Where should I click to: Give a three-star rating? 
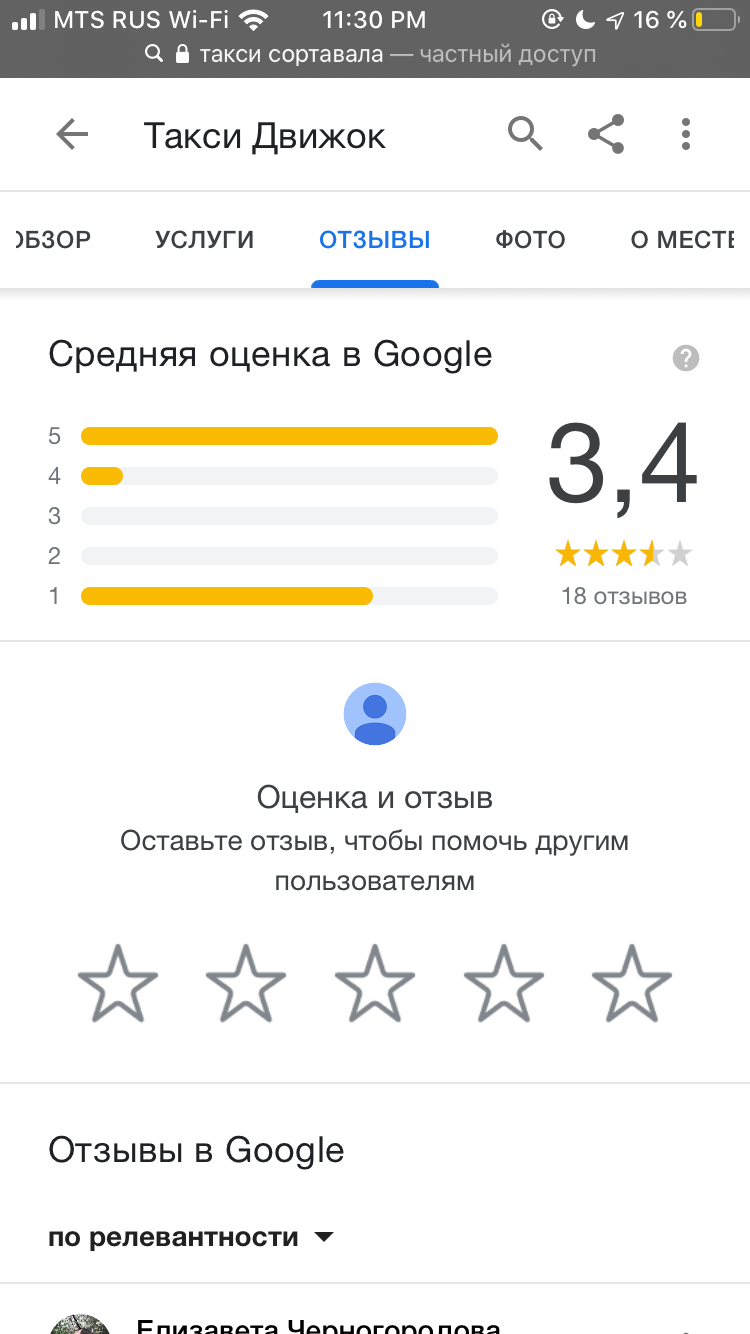tap(375, 982)
